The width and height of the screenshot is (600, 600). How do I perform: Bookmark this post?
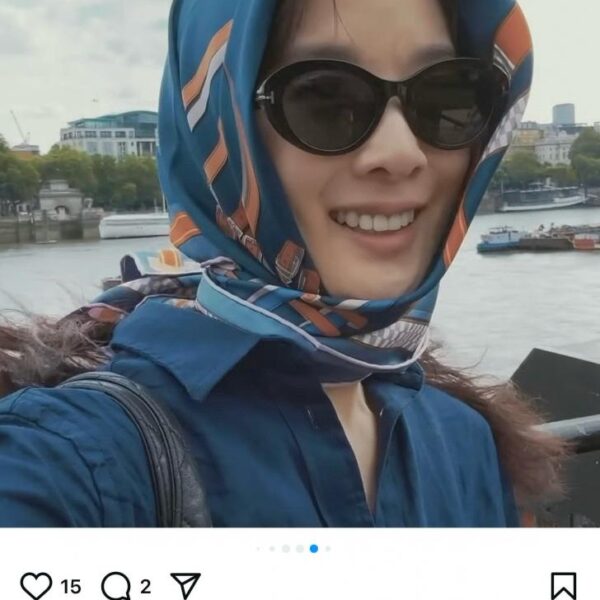tap(564, 586)
